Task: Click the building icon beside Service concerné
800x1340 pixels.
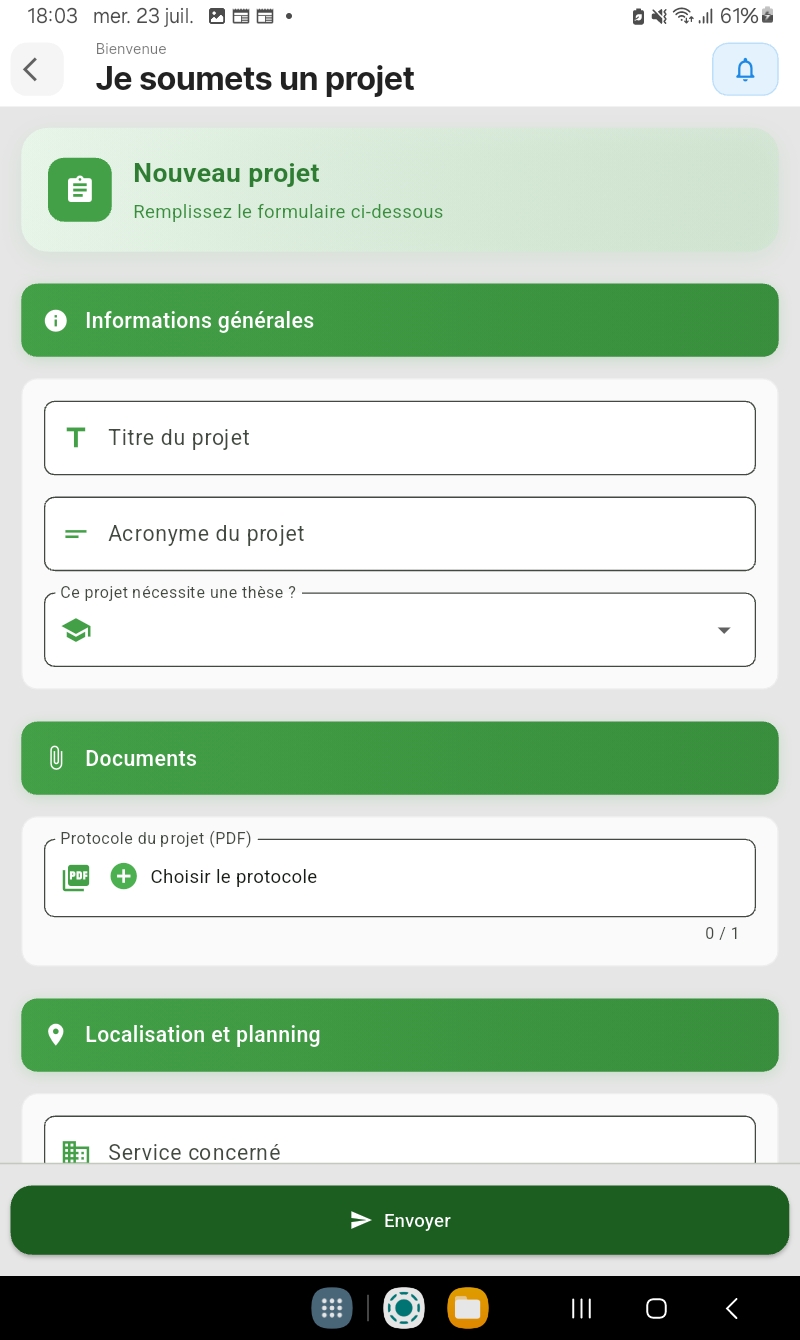Action: click(x=75, y=1152)
